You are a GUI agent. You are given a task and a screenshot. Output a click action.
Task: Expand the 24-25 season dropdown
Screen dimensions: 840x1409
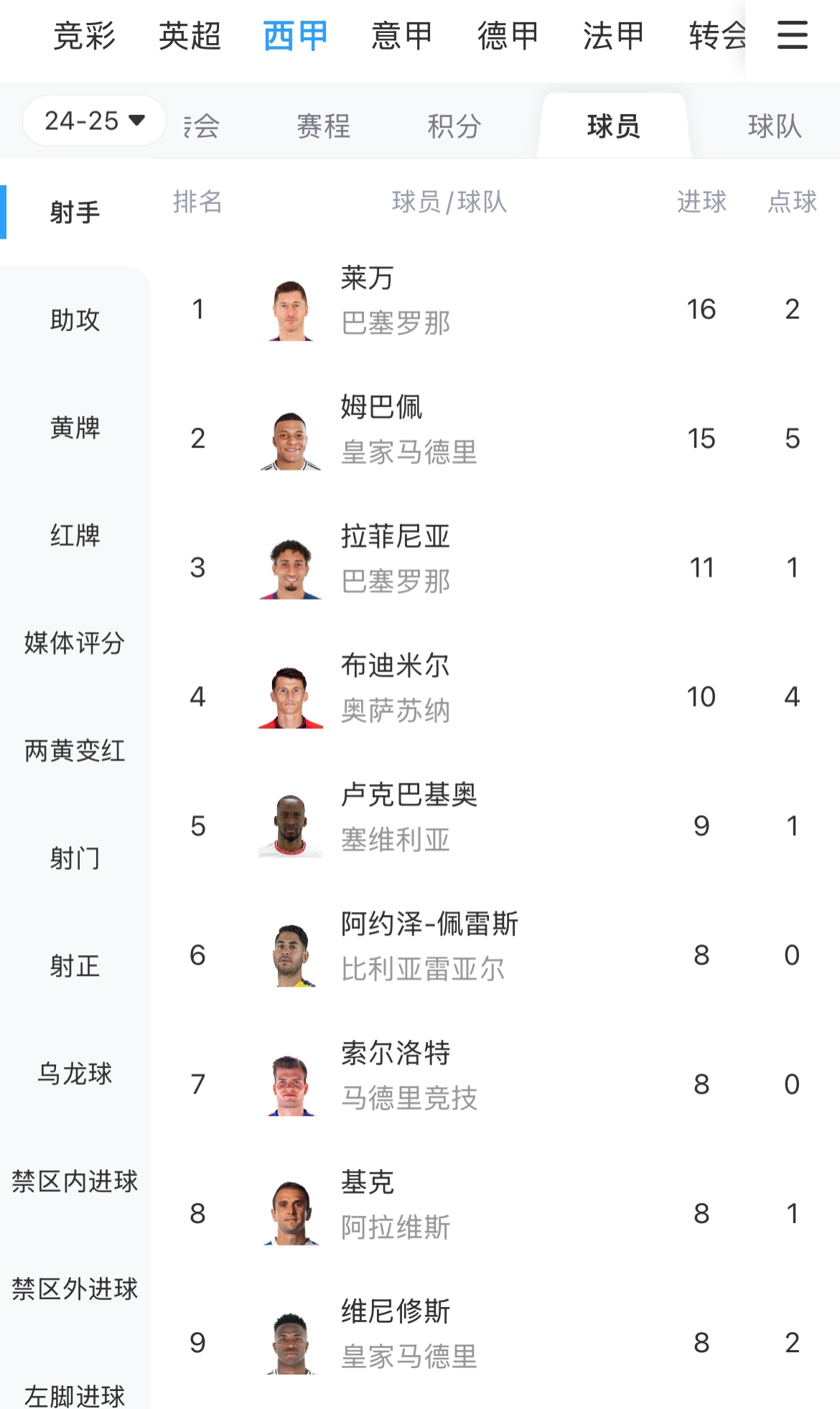94,121
